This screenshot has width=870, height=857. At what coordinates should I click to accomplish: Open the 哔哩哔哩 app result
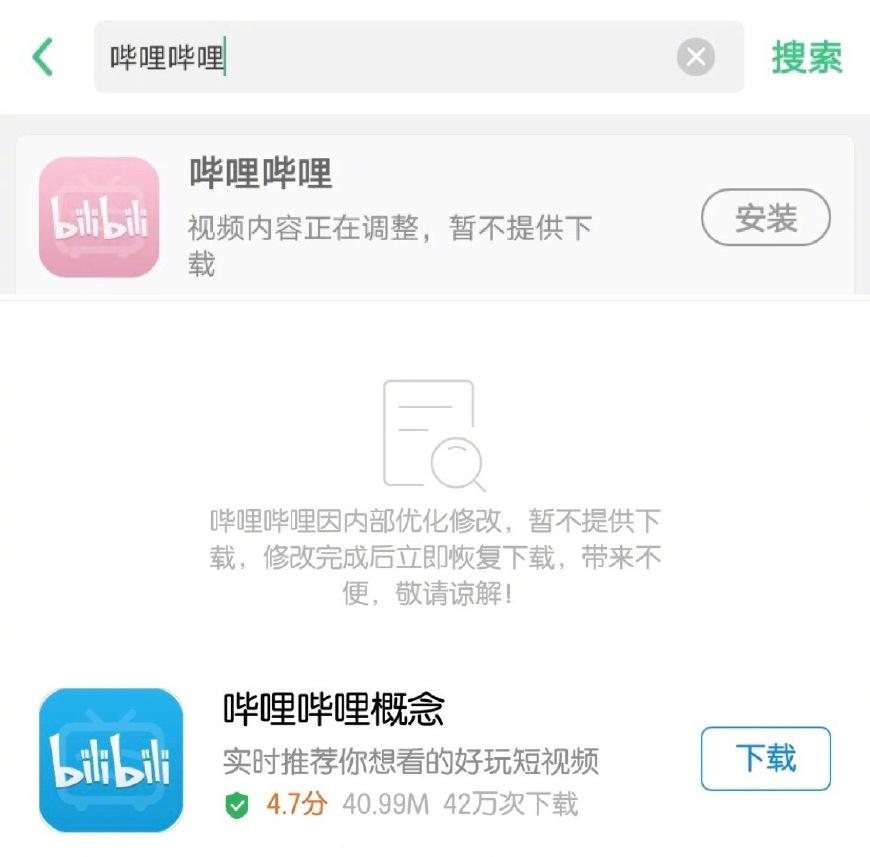tap(400, 216)
